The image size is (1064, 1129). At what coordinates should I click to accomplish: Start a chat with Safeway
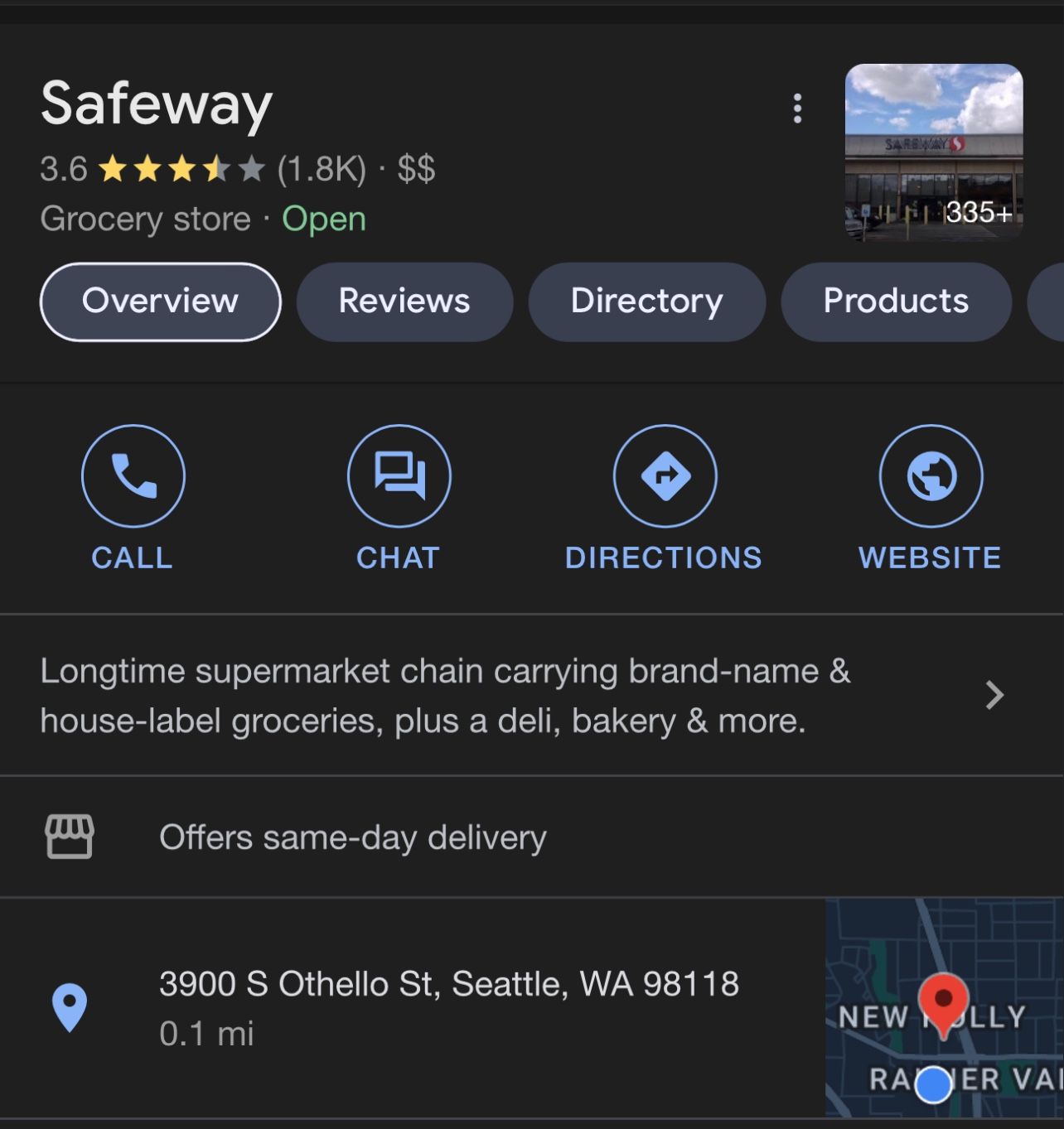point(399,477)
